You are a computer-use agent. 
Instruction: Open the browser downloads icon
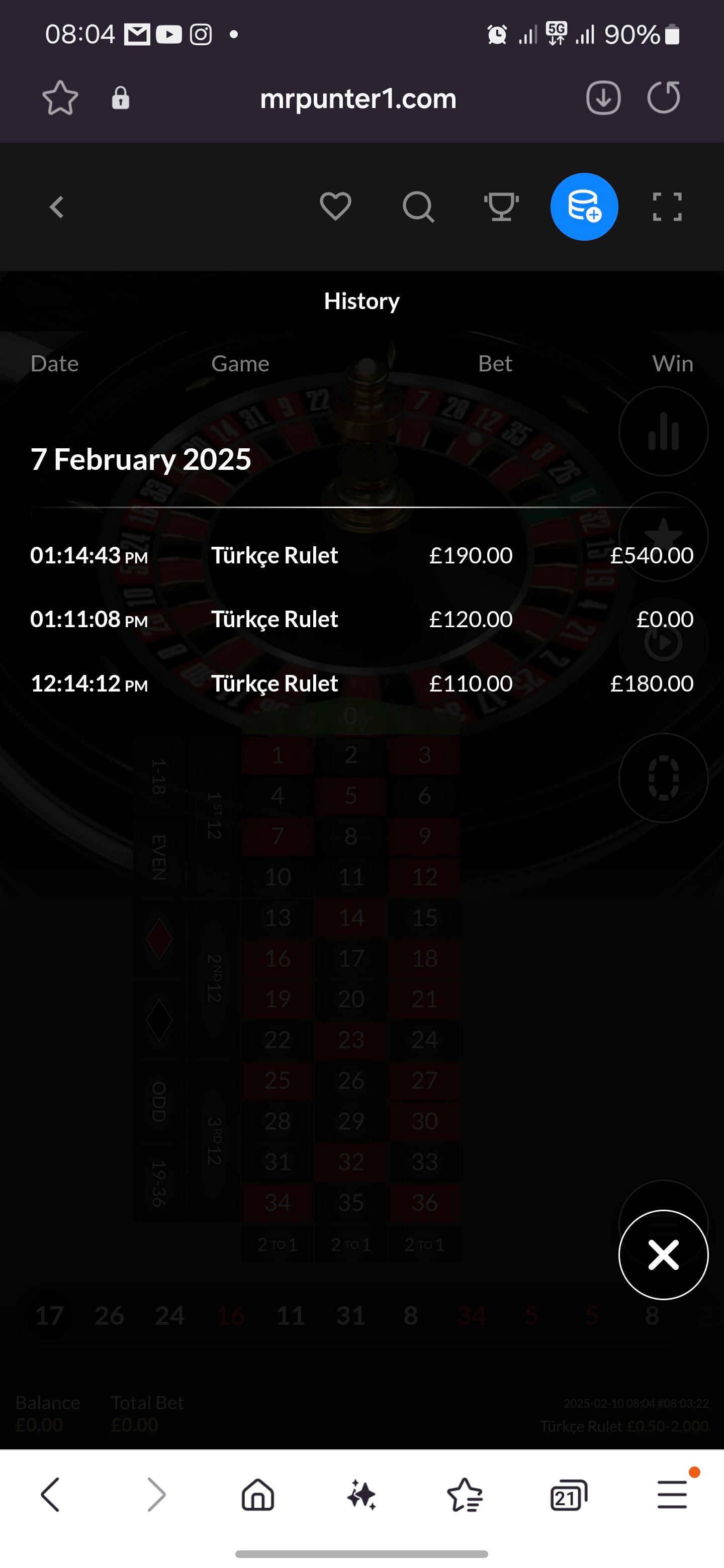603,98
